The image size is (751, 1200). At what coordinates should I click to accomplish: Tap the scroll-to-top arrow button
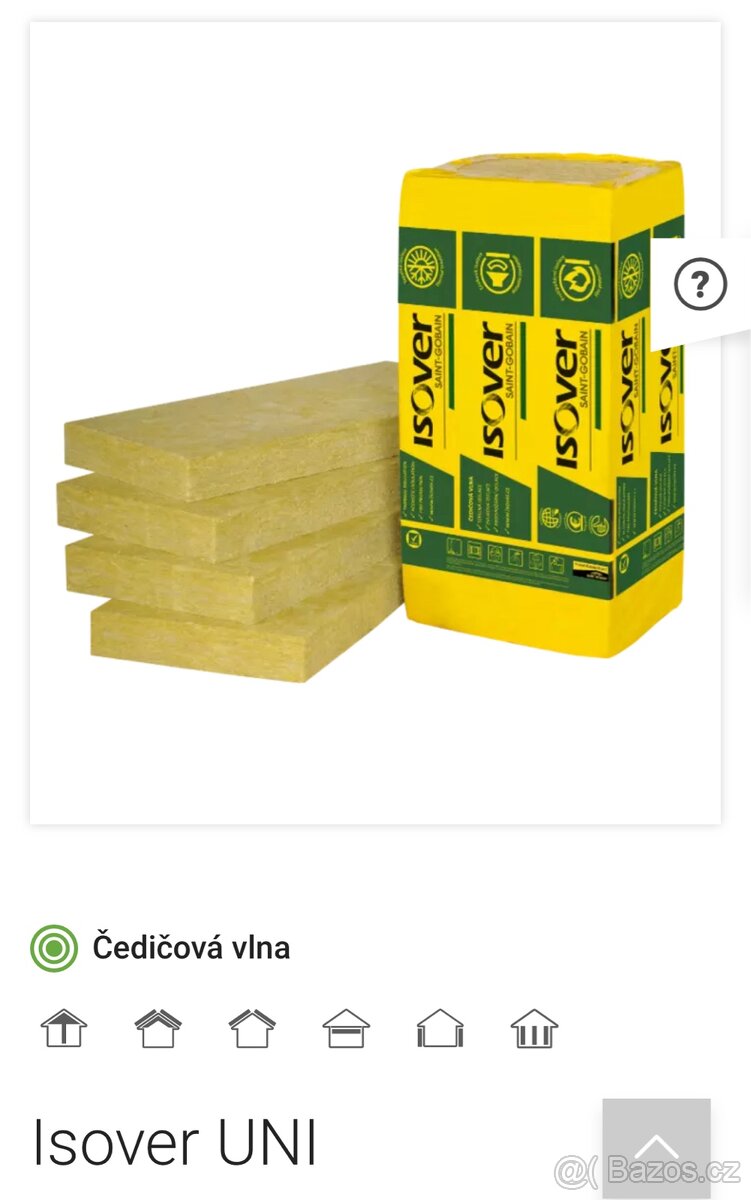click(x=656, y=1146)
